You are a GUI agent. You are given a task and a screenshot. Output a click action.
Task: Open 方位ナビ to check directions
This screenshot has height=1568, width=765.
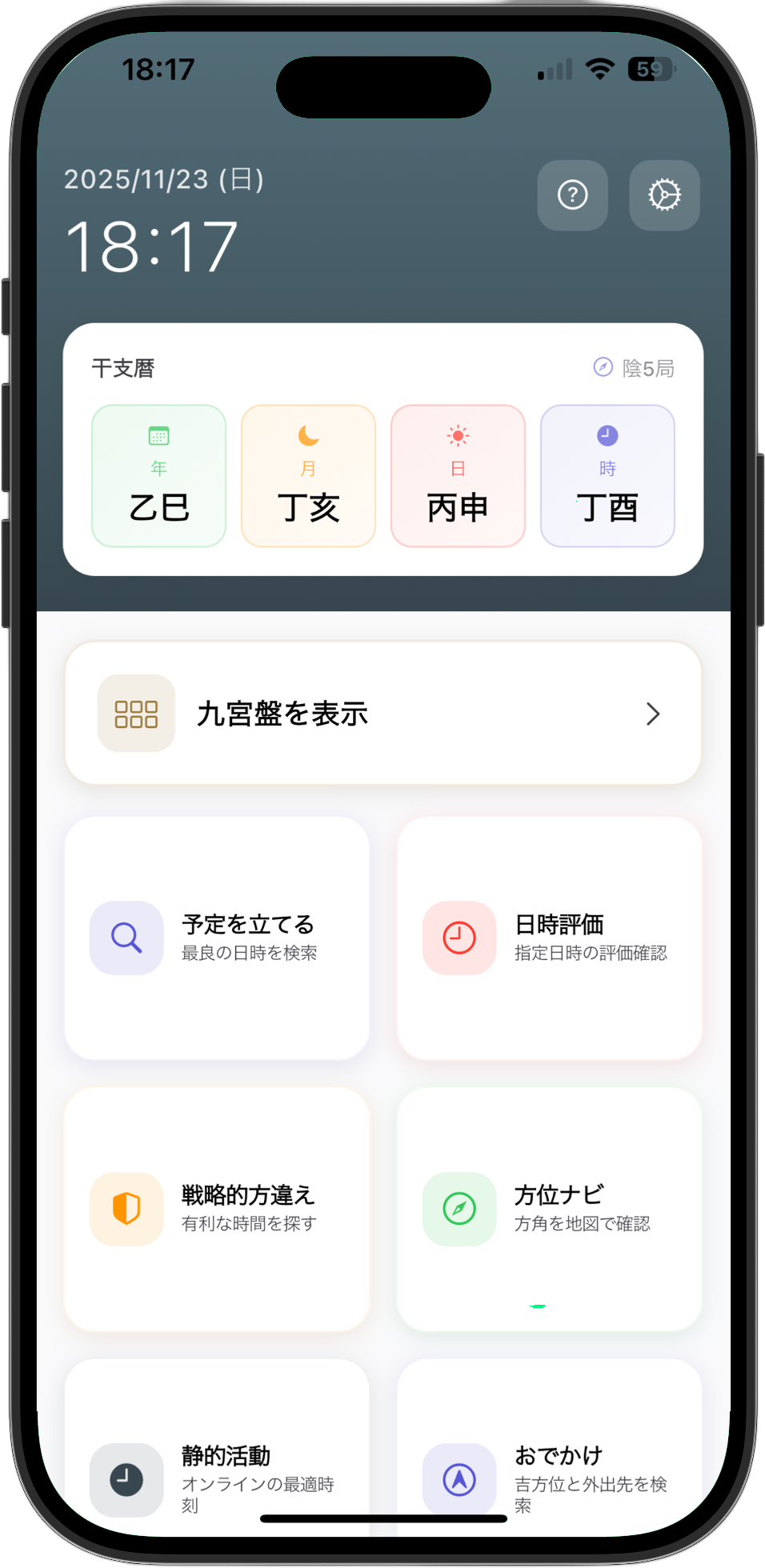click(x=549, y=1209)
